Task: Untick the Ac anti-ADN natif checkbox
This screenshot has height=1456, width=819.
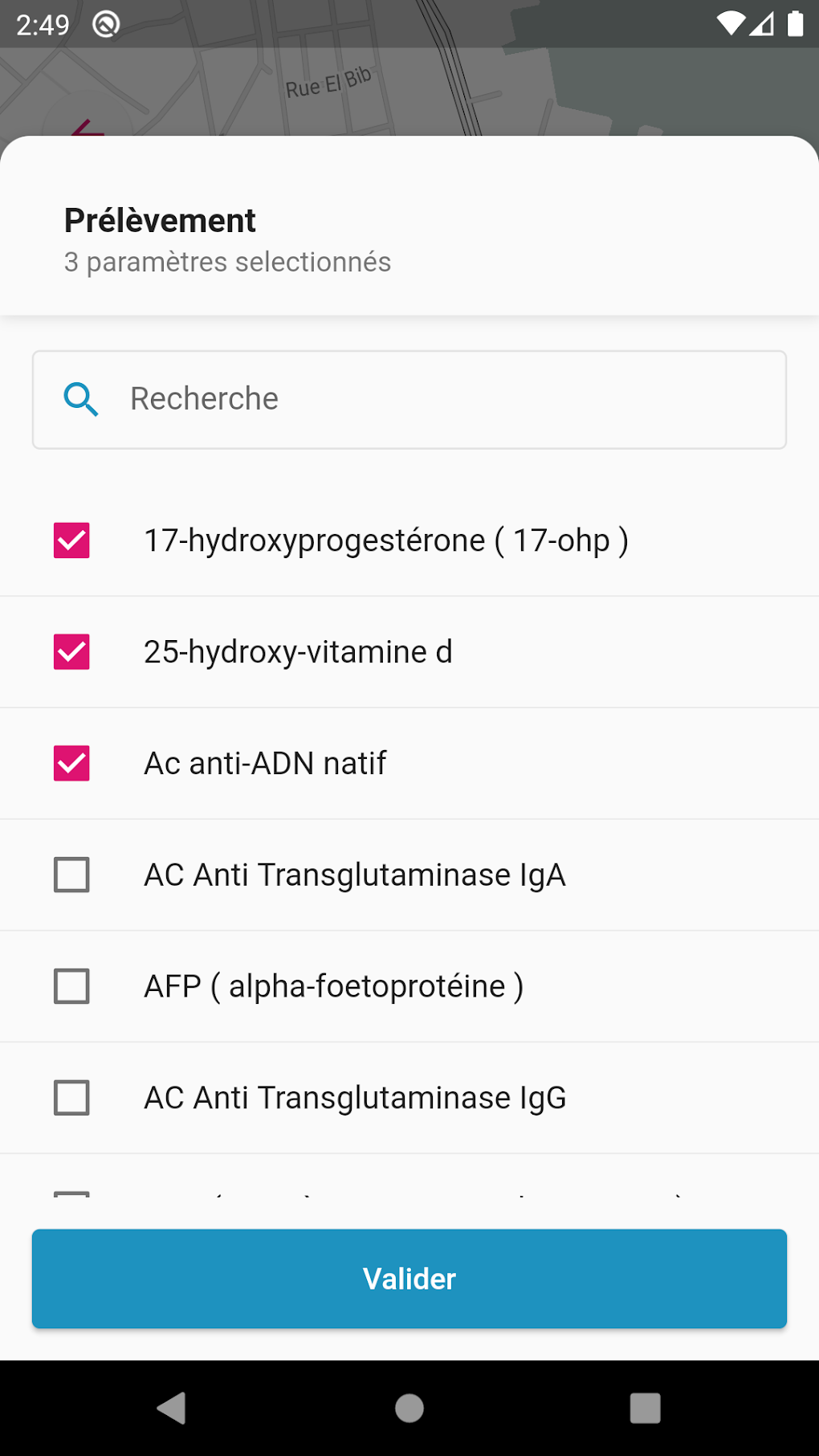Action: [x=71, y=764]
